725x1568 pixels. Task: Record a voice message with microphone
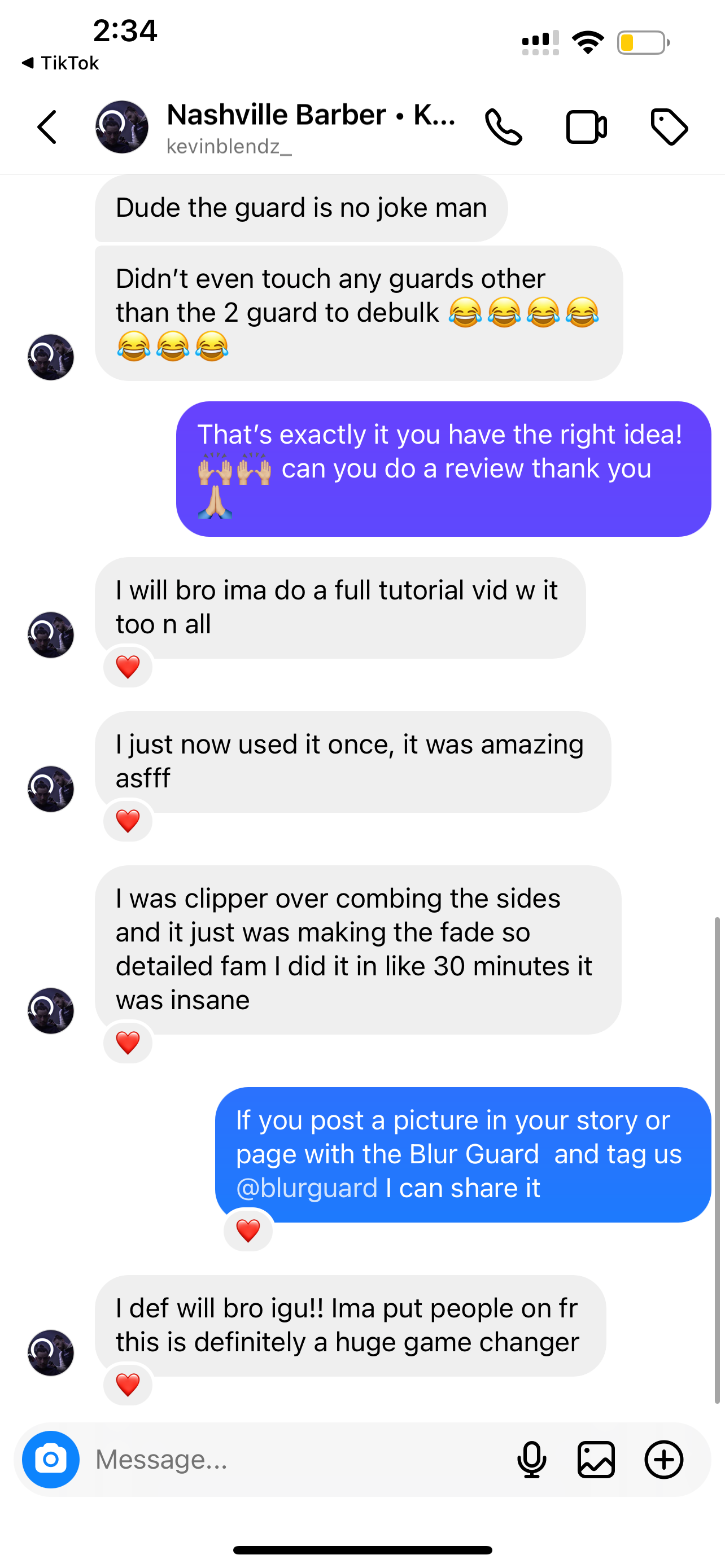click(531, 1459)
